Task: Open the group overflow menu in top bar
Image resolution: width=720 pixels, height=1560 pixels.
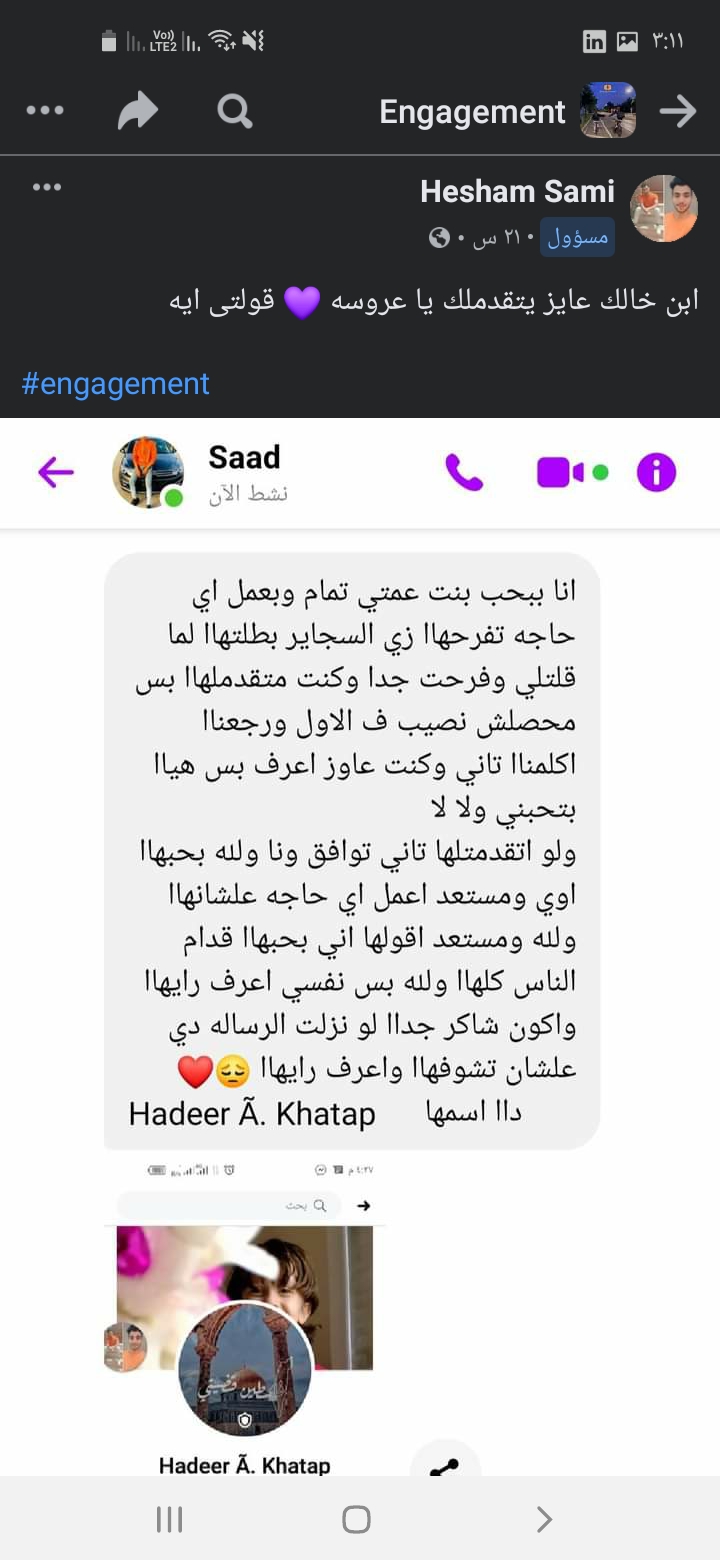Action: (45, 111)
